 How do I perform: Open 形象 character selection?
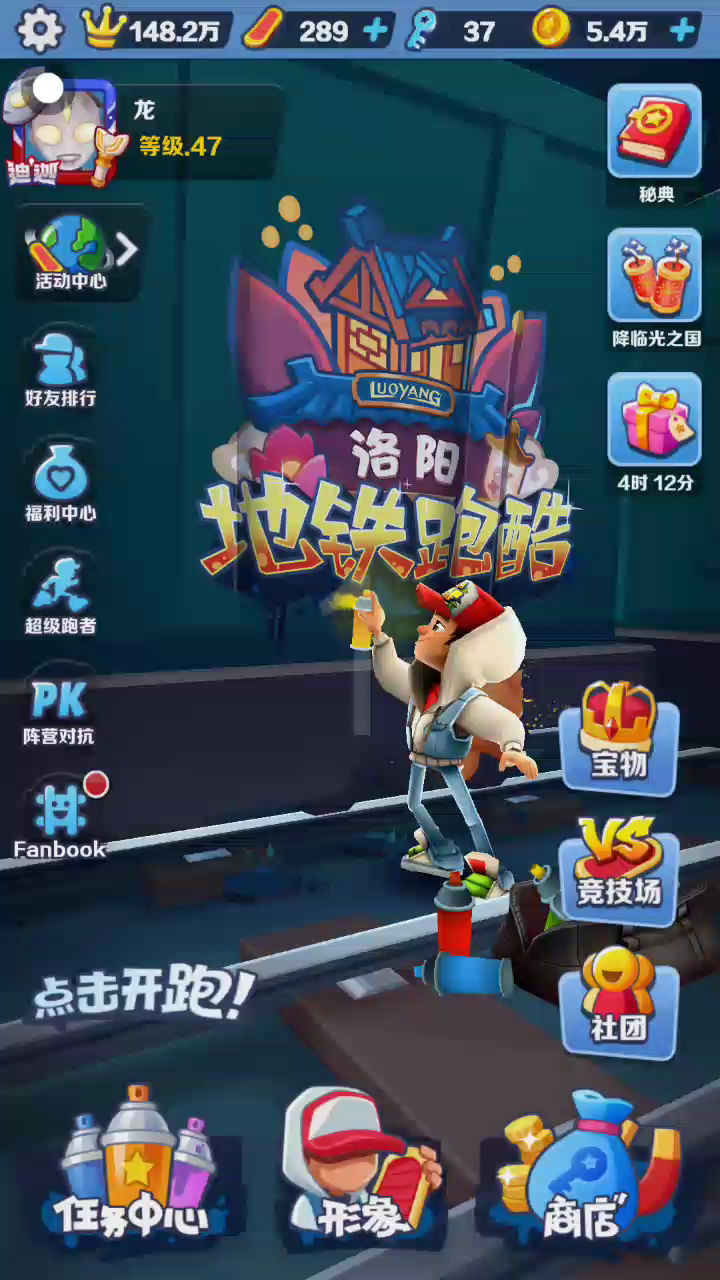(x=360, y=1170)
